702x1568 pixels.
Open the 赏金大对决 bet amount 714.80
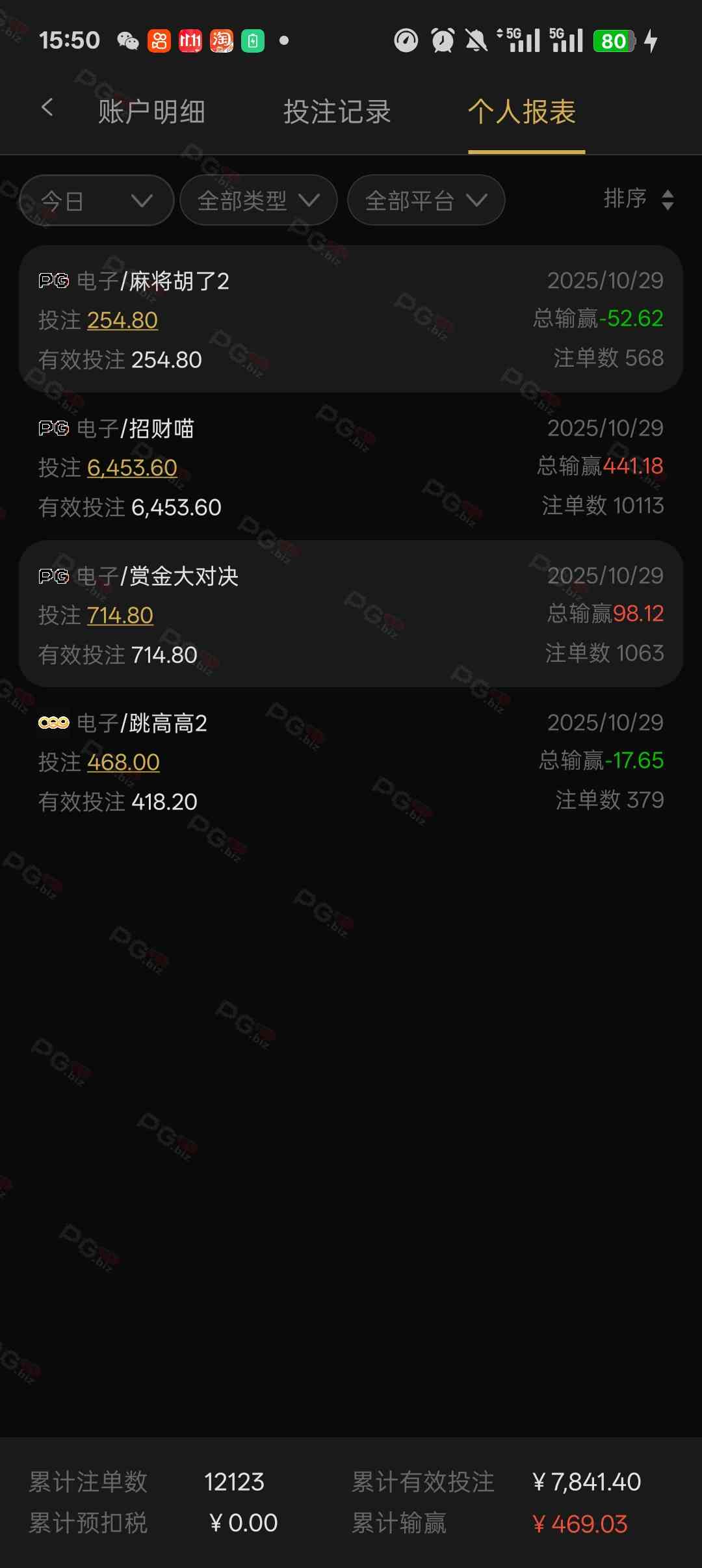120,616
